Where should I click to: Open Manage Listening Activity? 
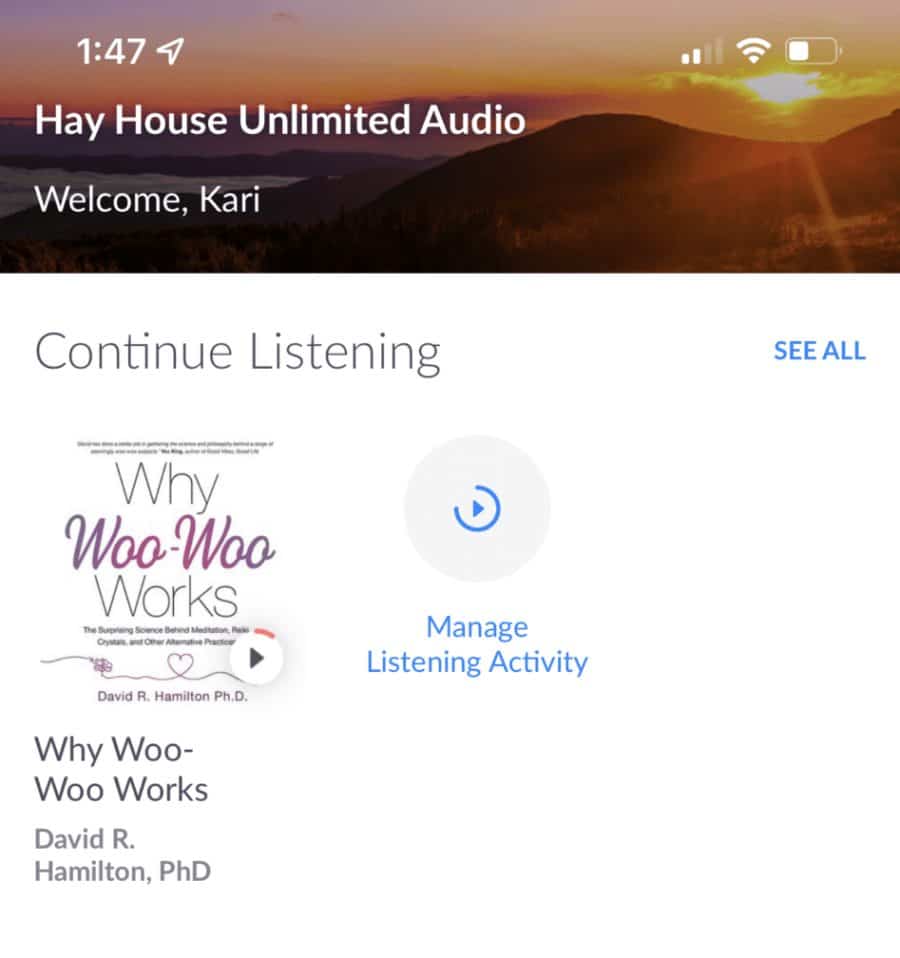[477, 510]
